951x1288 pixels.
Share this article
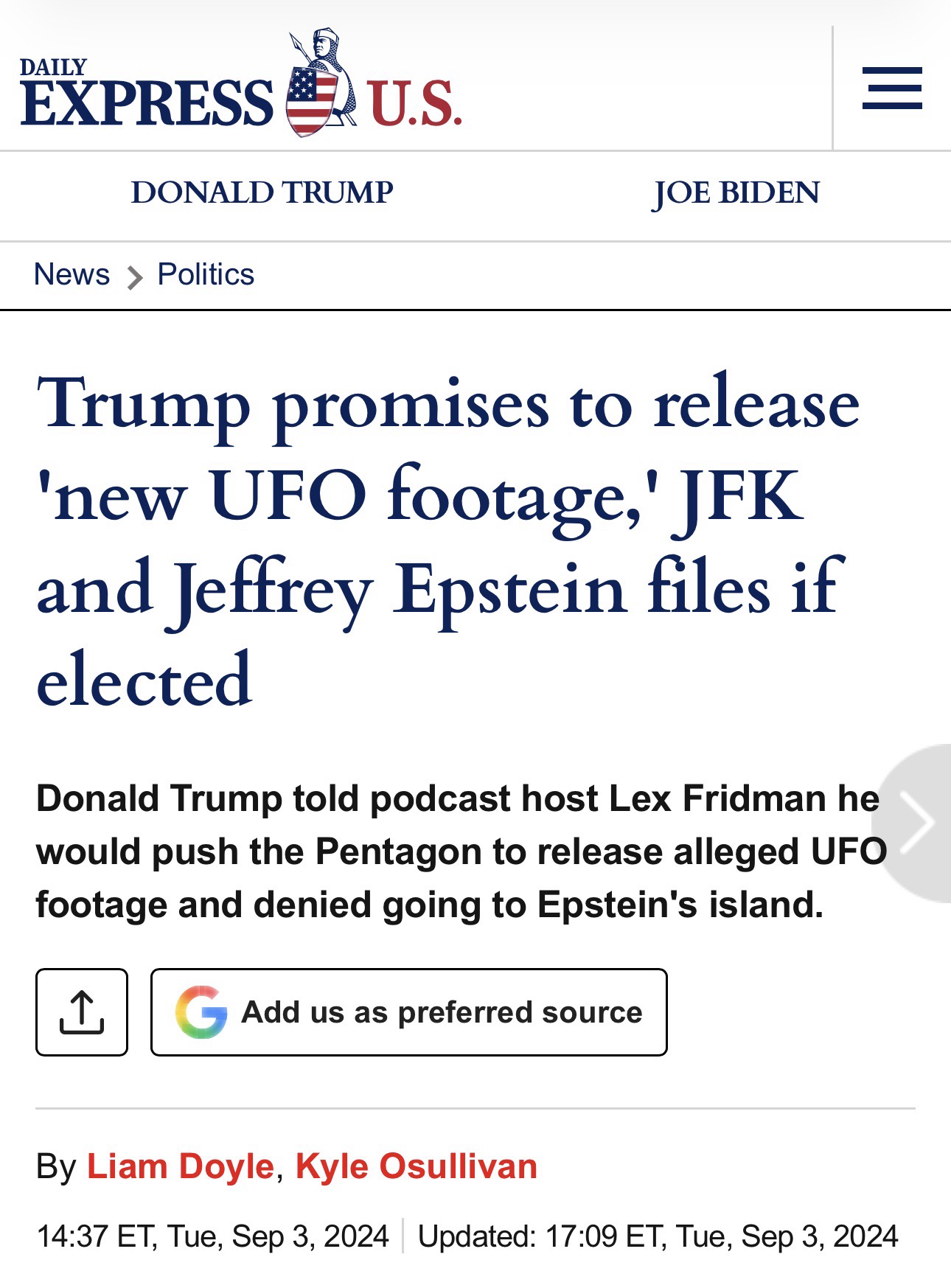pyautogui.click(x=82, y=1012)
